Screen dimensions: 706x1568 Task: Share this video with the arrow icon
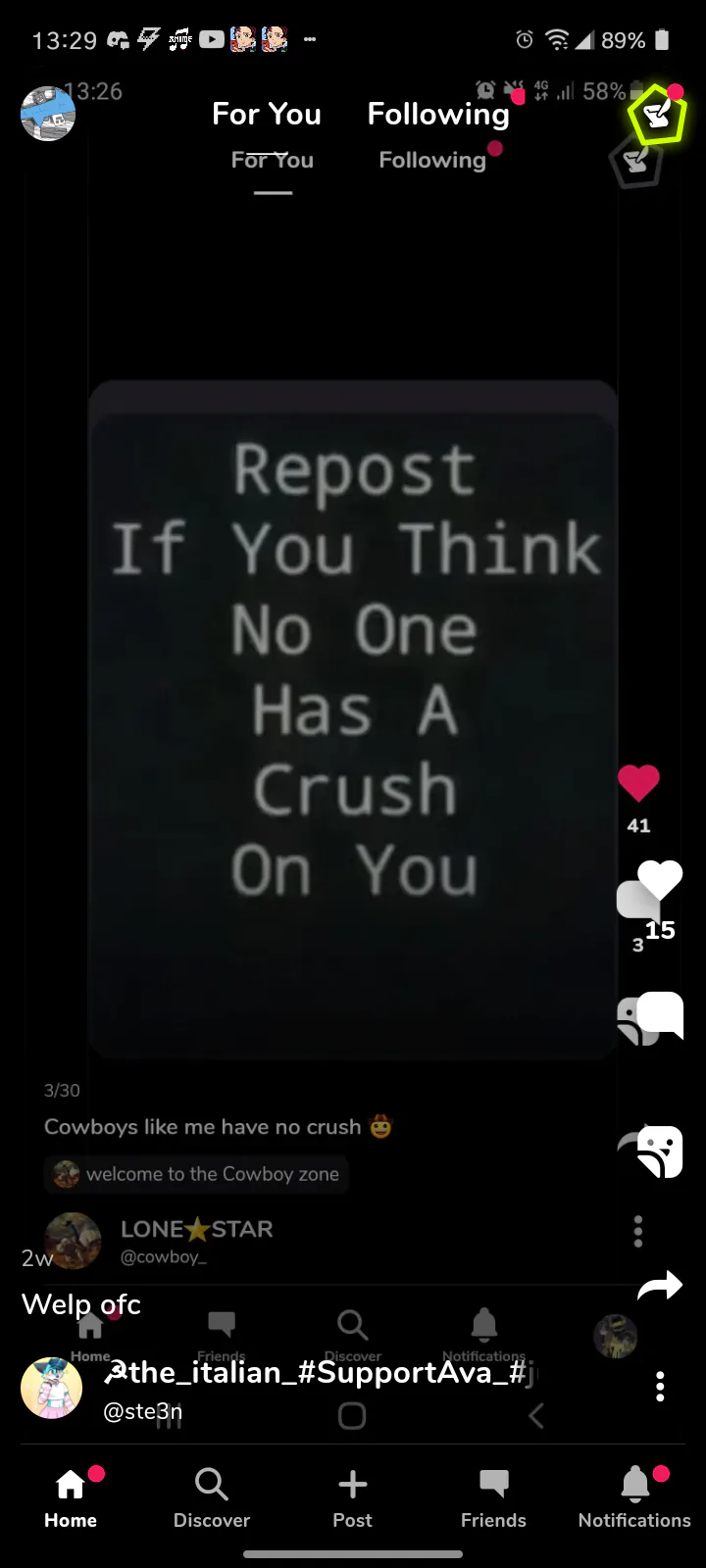click(x=660, y=1286)
